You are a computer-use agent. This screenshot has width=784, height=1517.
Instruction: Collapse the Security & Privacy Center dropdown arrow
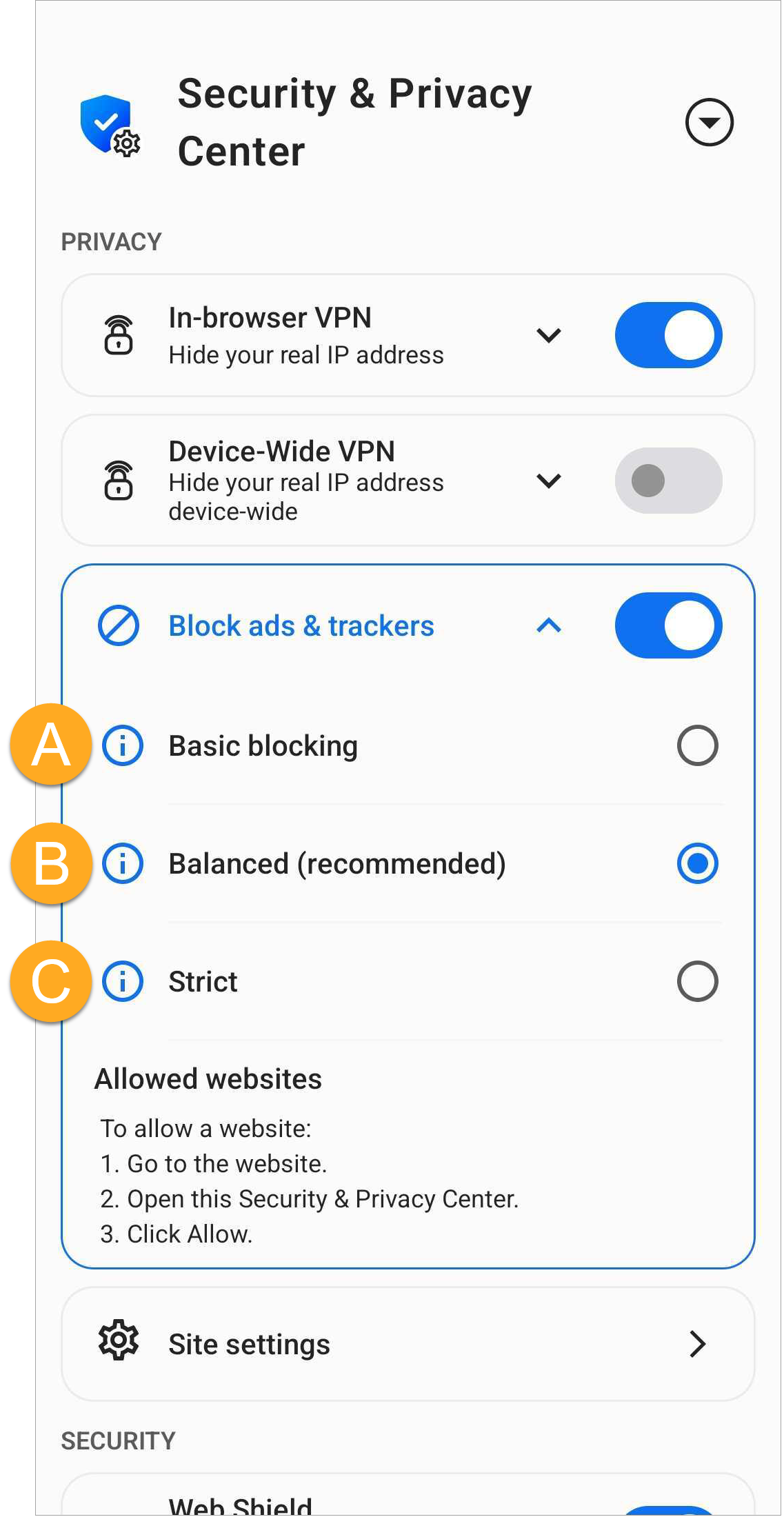[x=709, y=123]
